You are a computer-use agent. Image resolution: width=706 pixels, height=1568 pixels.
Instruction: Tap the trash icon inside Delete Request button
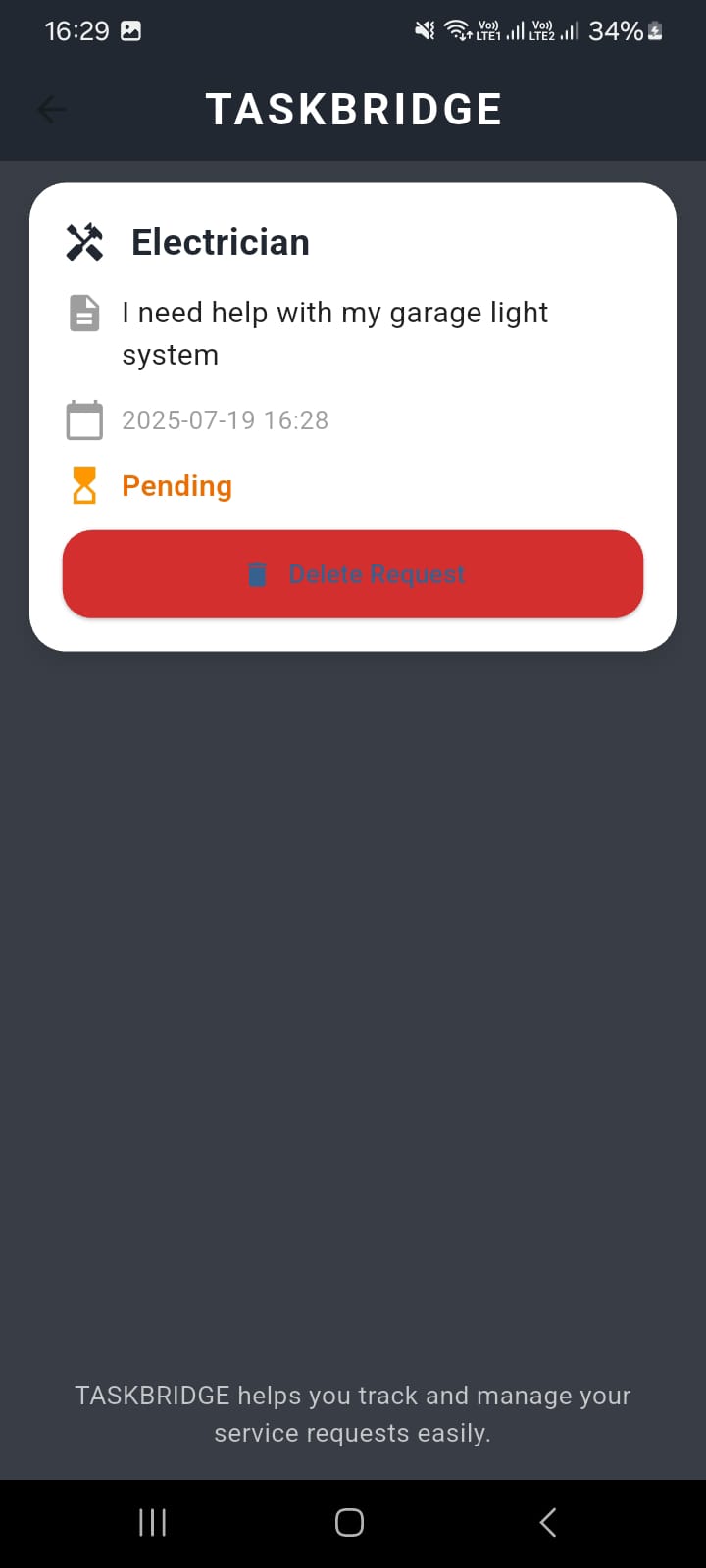pos(258,574)
